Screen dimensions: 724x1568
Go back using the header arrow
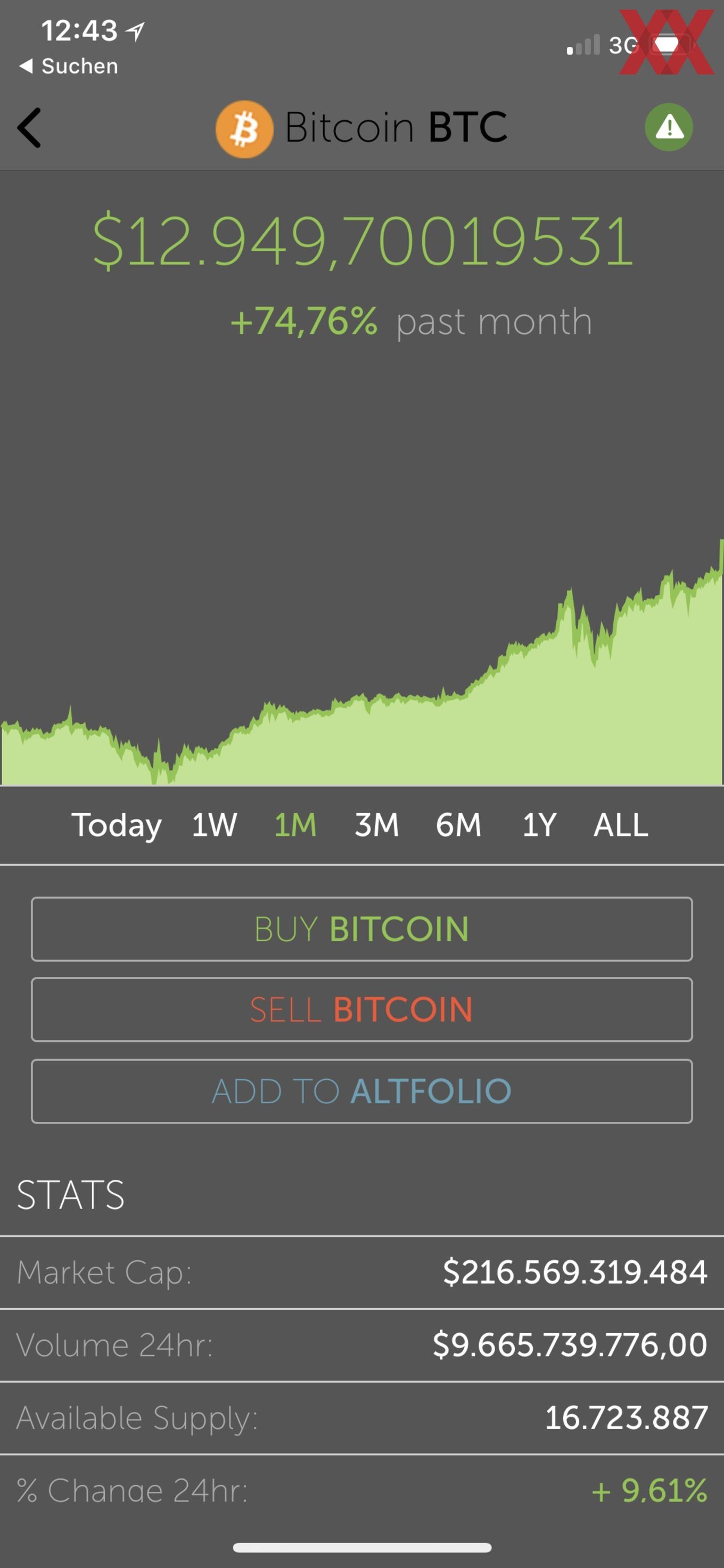[x=29, y=128]
